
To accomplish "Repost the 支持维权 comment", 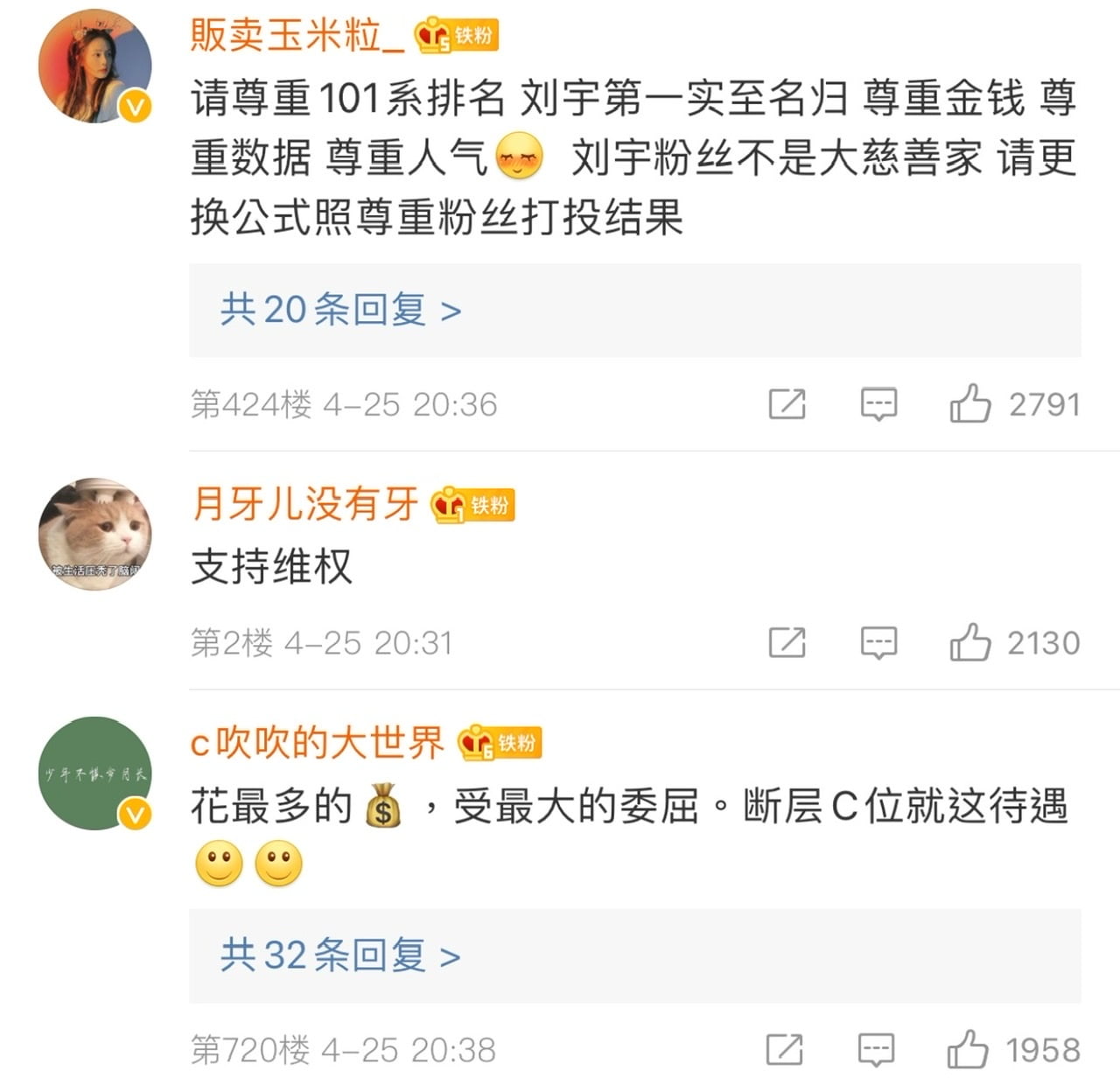I will pos(787,642).
